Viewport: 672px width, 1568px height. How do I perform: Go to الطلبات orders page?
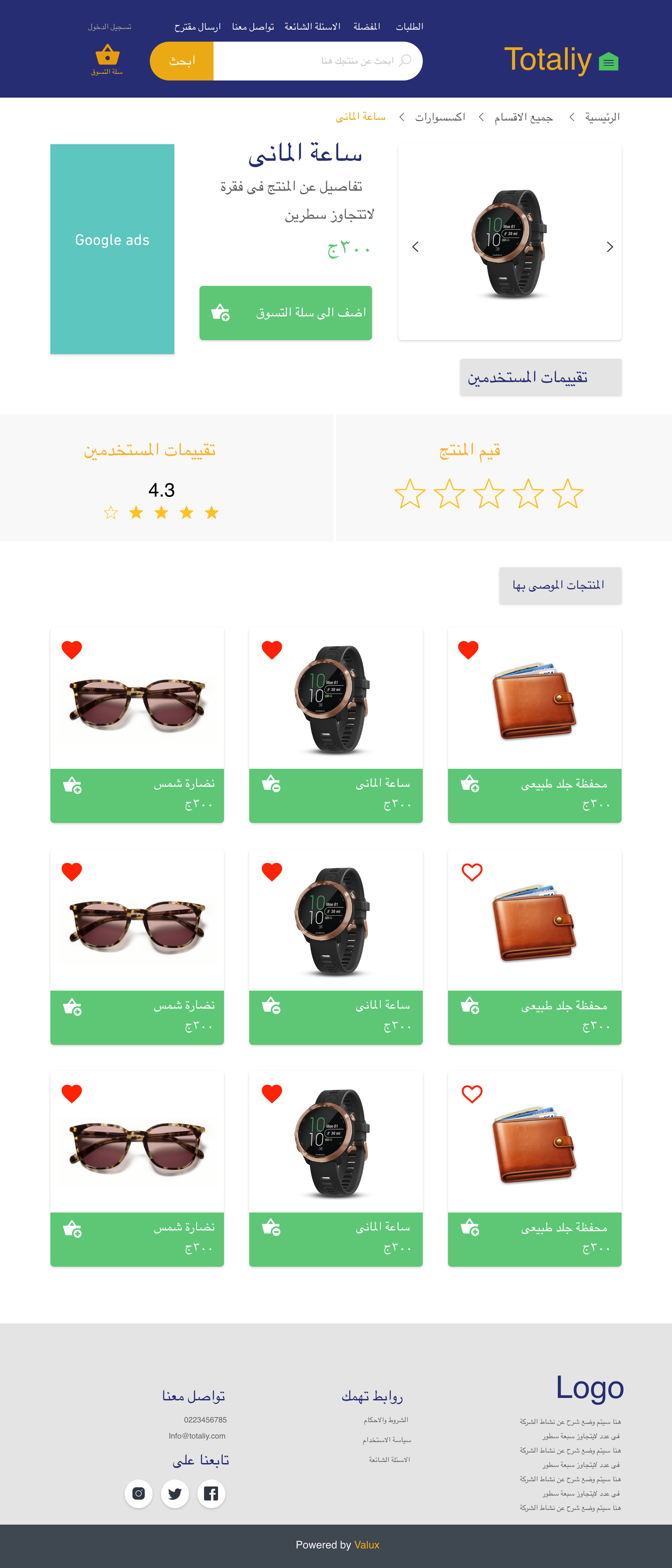pos(409,27)
